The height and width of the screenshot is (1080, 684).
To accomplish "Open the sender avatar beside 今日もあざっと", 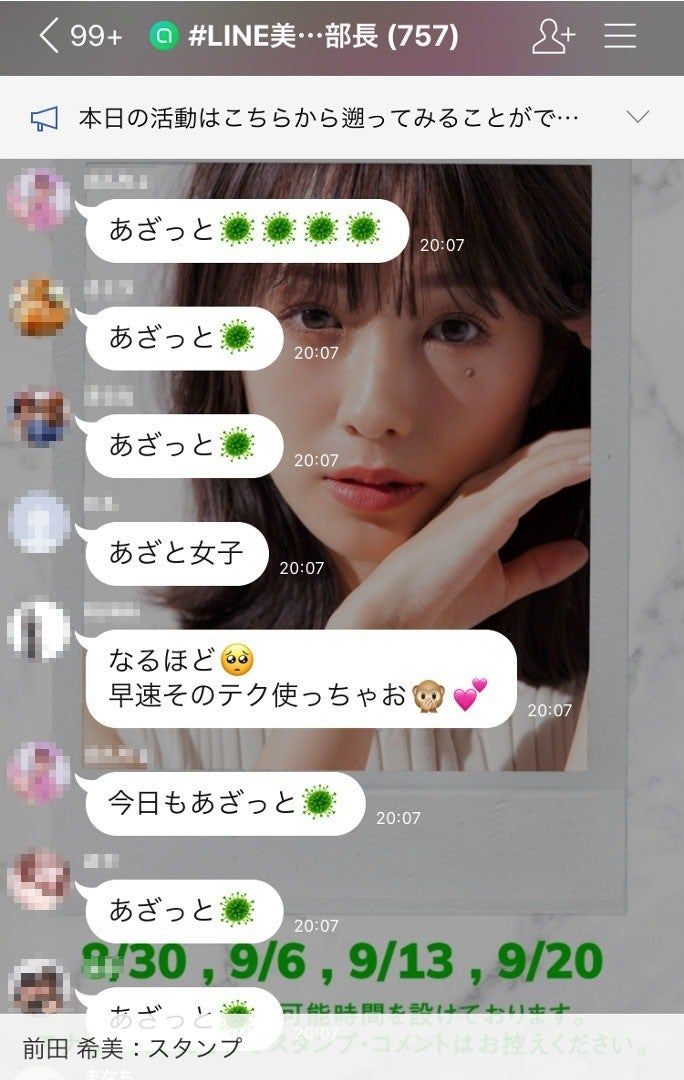I will (38, 772).
